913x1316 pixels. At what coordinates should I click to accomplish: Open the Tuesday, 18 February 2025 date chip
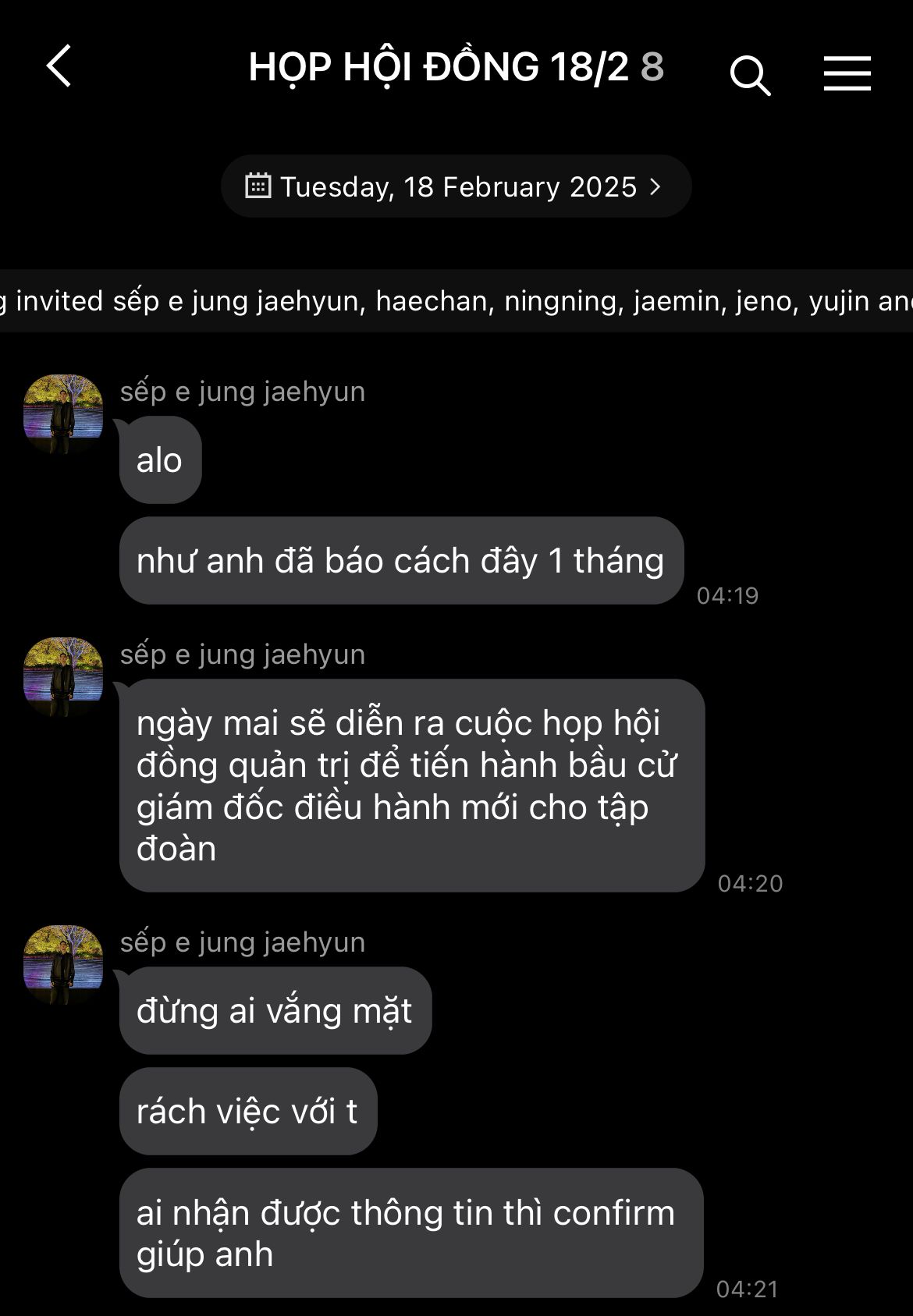[456, 187]
